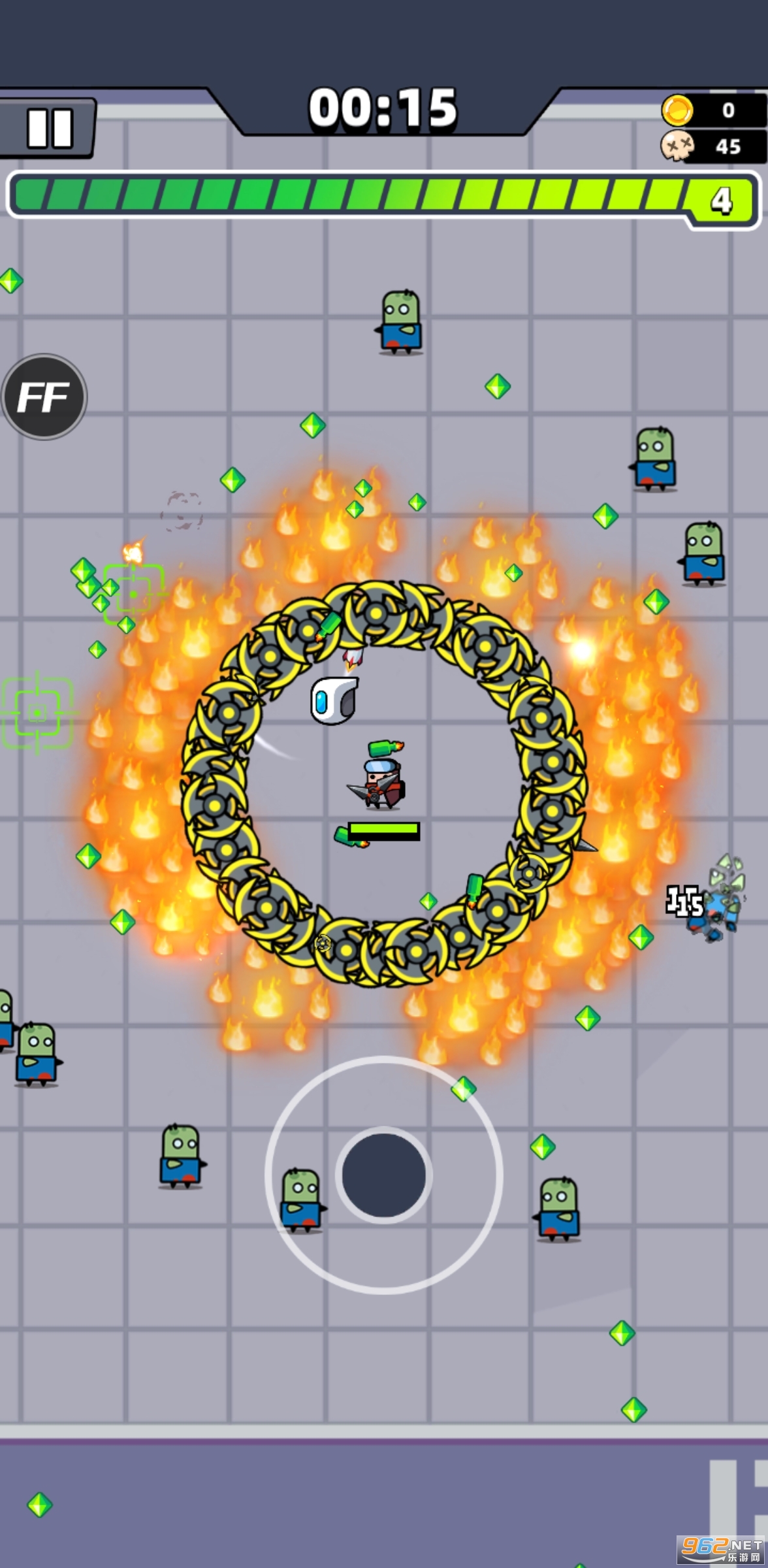This screenshot has height=1568, width=768.
Task: Tap the FF fast-forward button
Action: [44, 397]
